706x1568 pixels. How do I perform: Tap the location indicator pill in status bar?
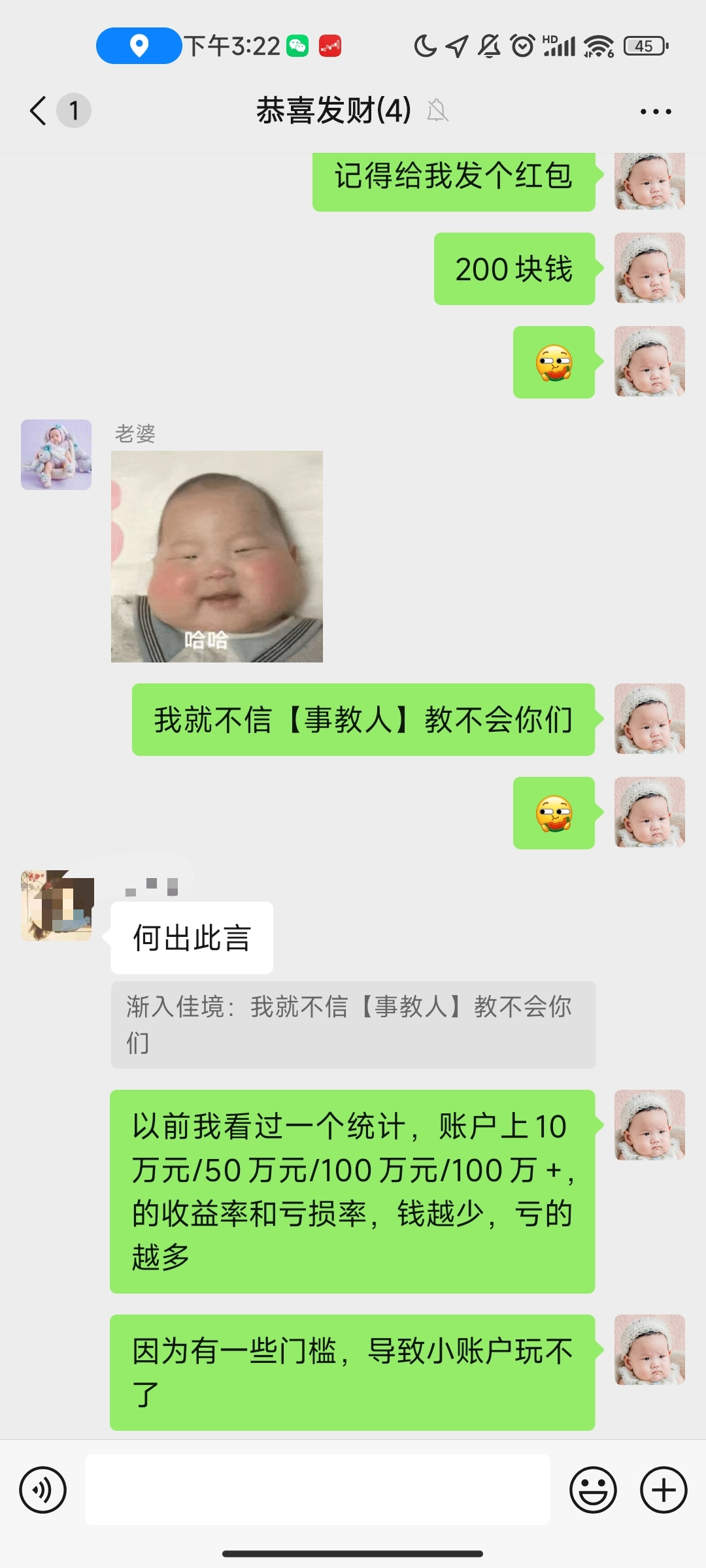tap(139, 46)
